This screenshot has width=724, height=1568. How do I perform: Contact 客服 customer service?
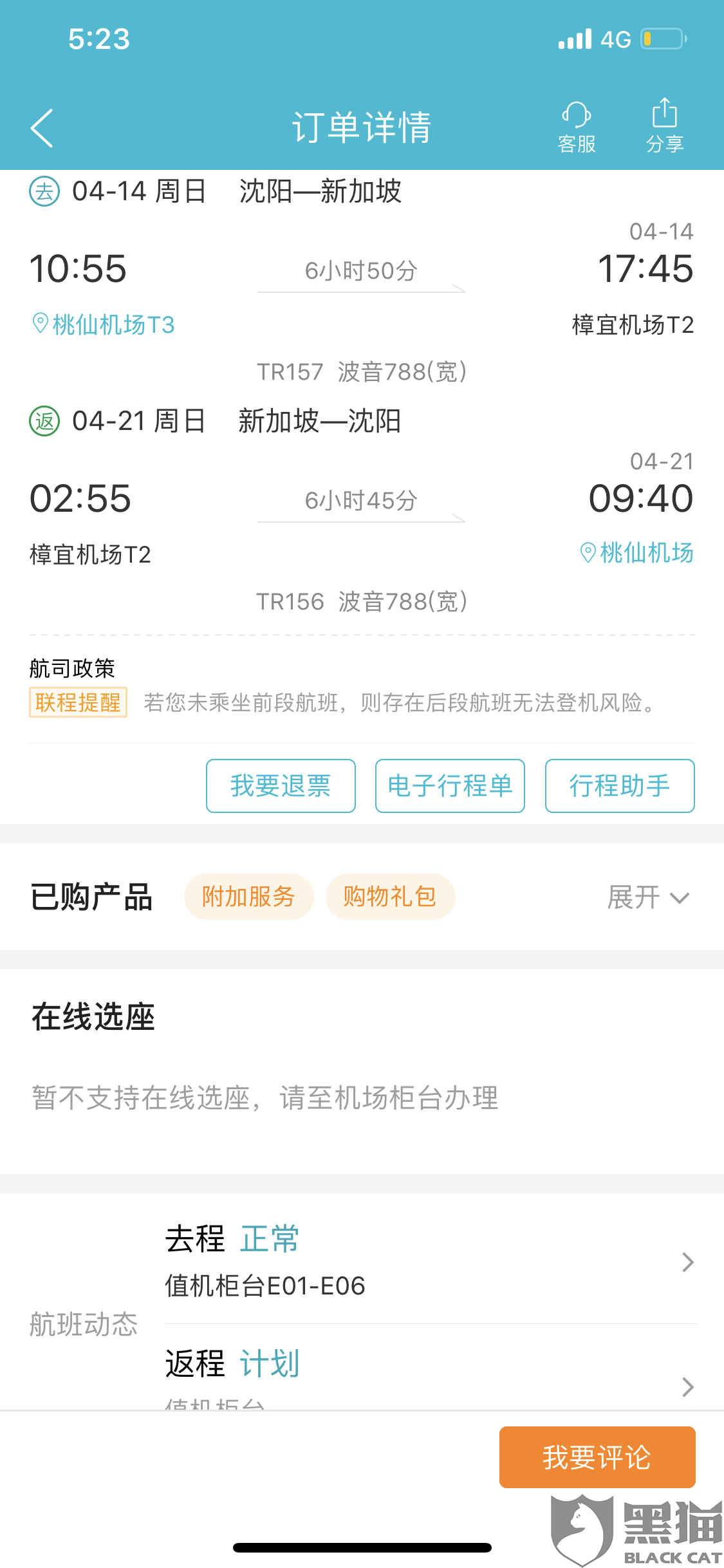coord(577,127)
